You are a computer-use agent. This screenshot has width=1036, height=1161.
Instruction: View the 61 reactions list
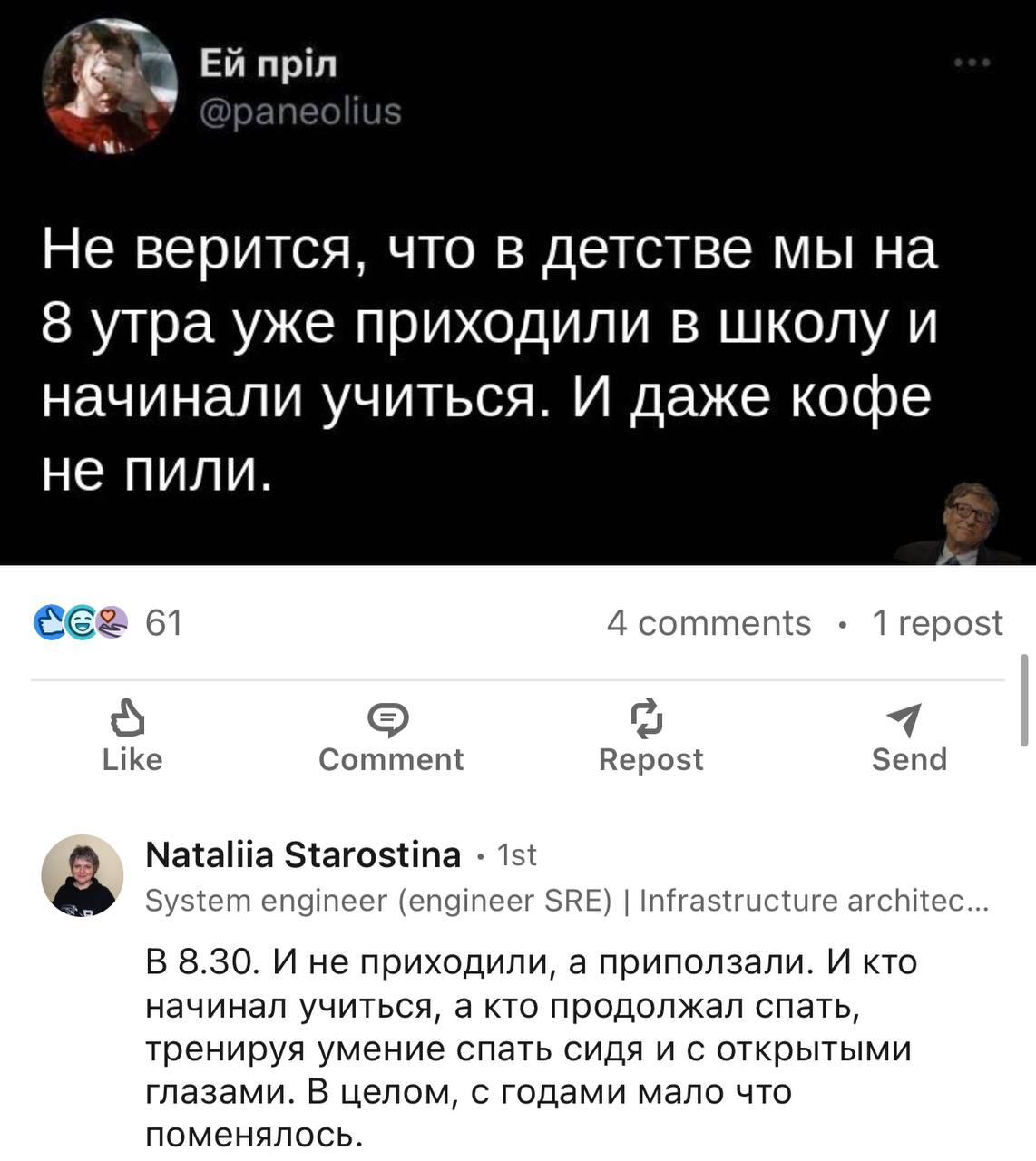pyautogui.click(x=109, y=623)
